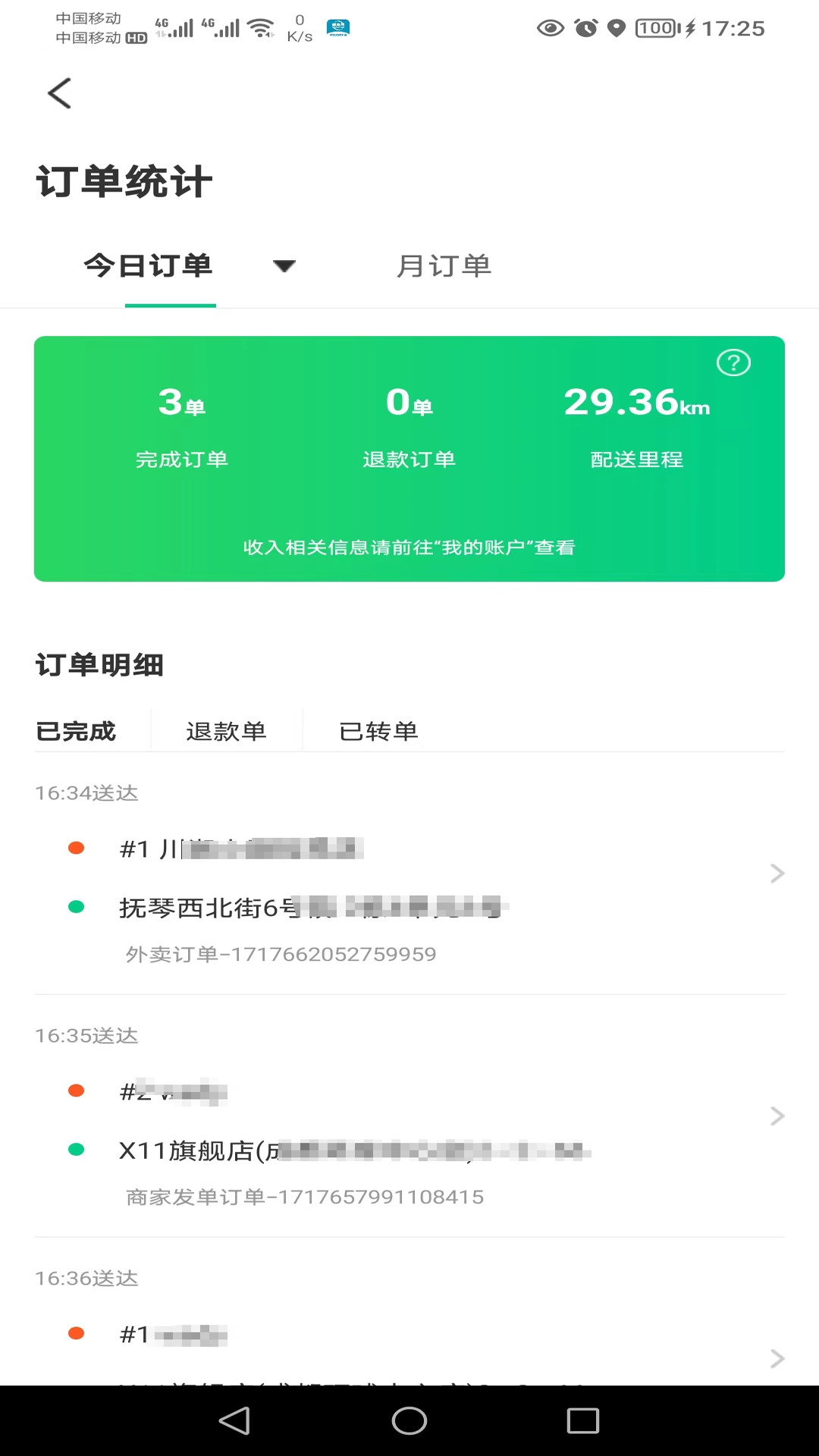Expand order 1717662052759959 details

pyautogui.click(x=281, y=954)
